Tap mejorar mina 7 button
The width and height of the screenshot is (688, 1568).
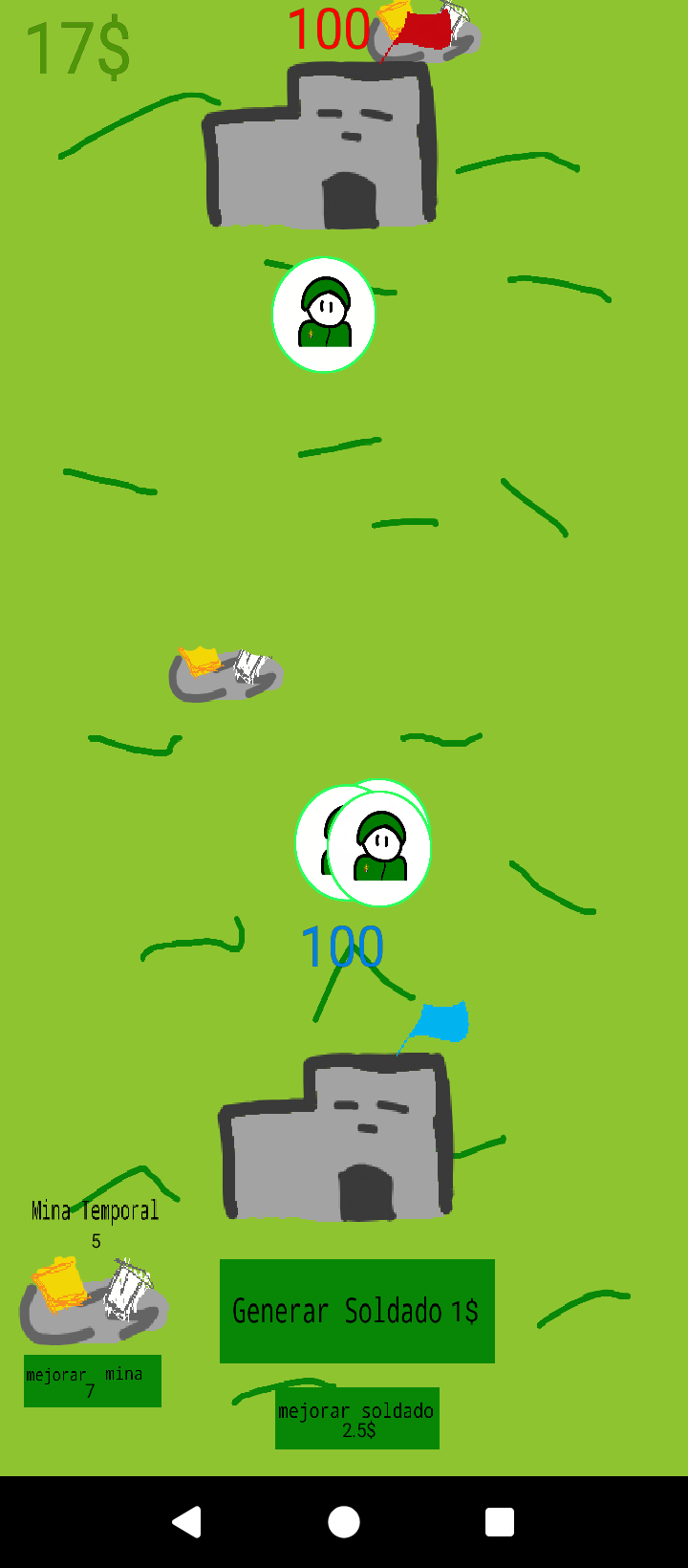tap(93, 1381)
